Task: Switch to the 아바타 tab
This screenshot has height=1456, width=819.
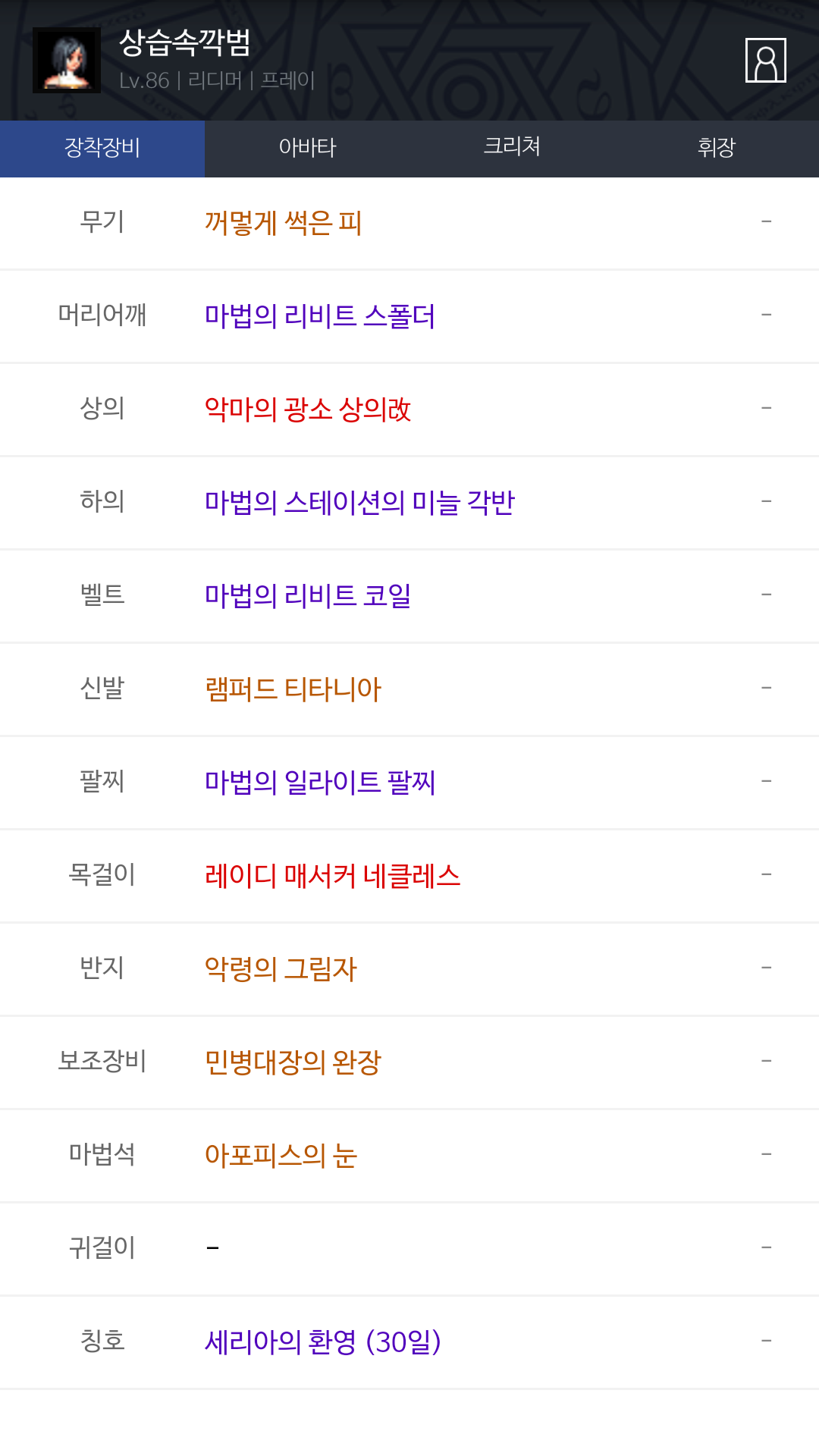Action: (307, 148)
